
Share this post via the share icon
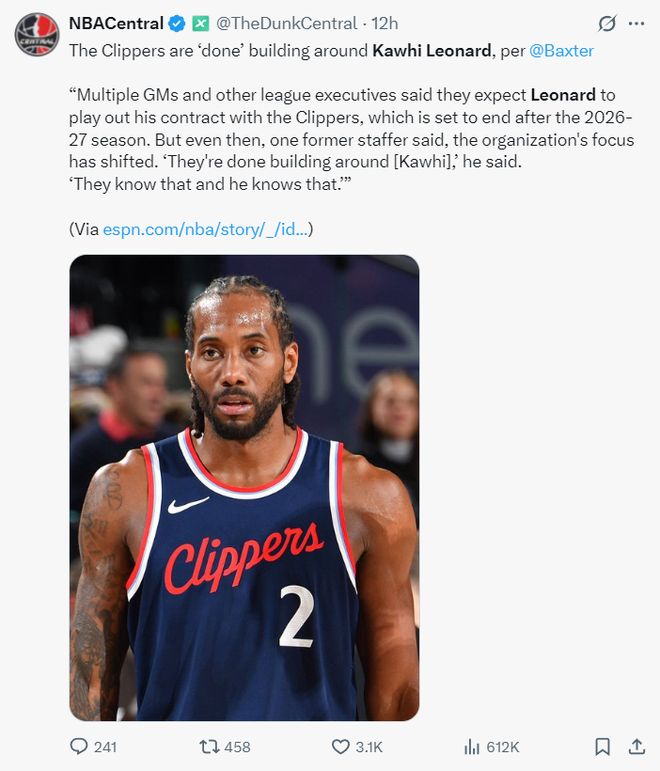click(636, 746)
